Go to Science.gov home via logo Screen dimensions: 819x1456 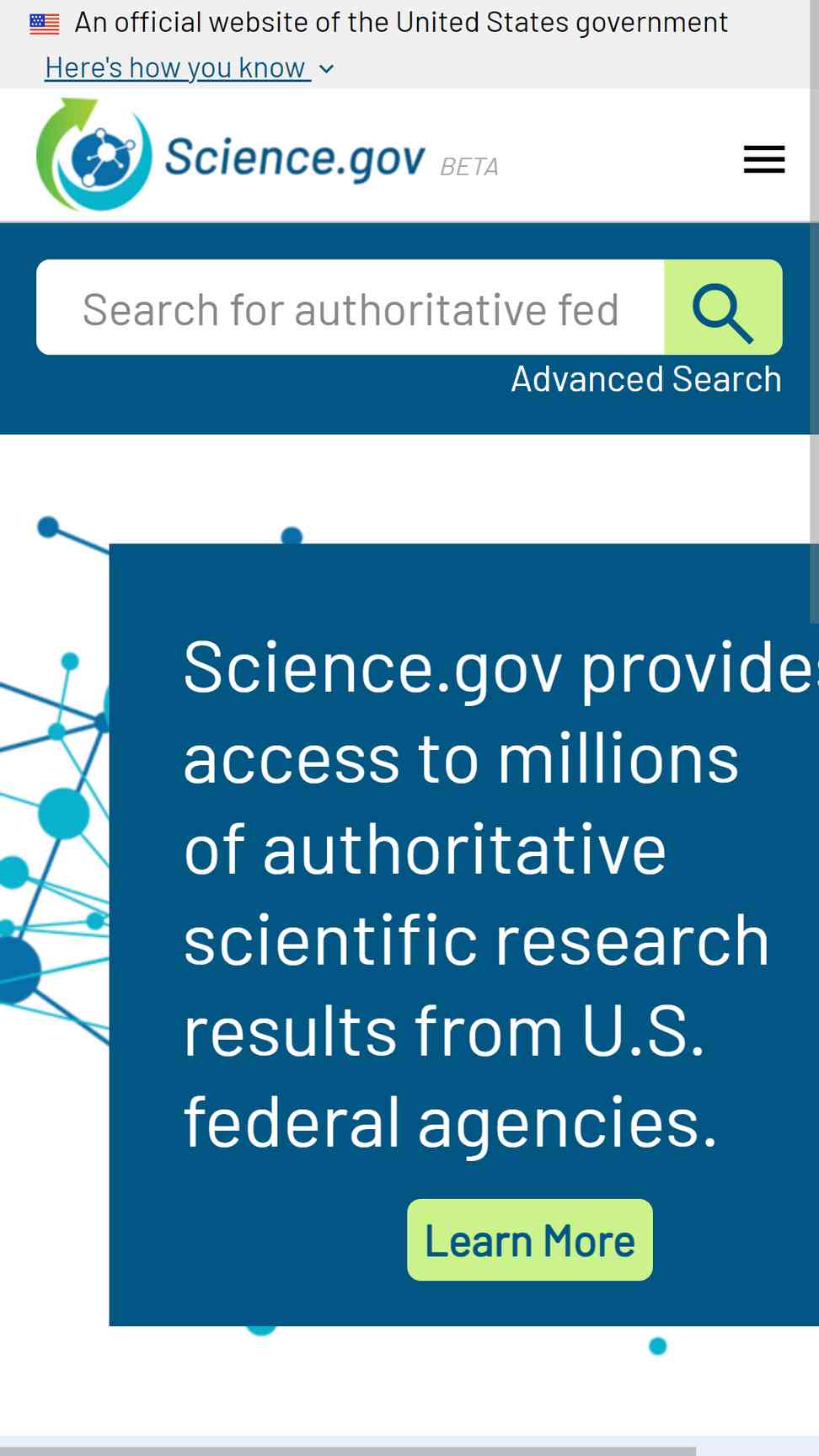[268, 155]
